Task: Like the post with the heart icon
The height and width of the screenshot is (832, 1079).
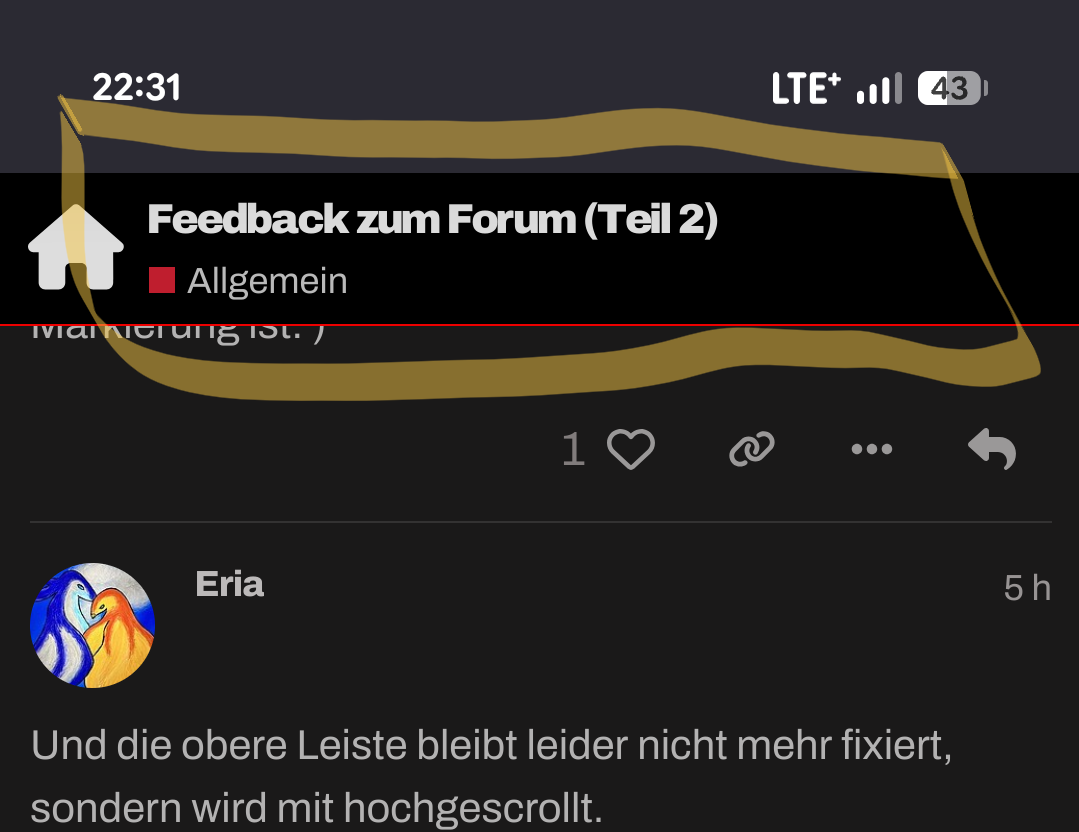Action: [x=630, y=450]
